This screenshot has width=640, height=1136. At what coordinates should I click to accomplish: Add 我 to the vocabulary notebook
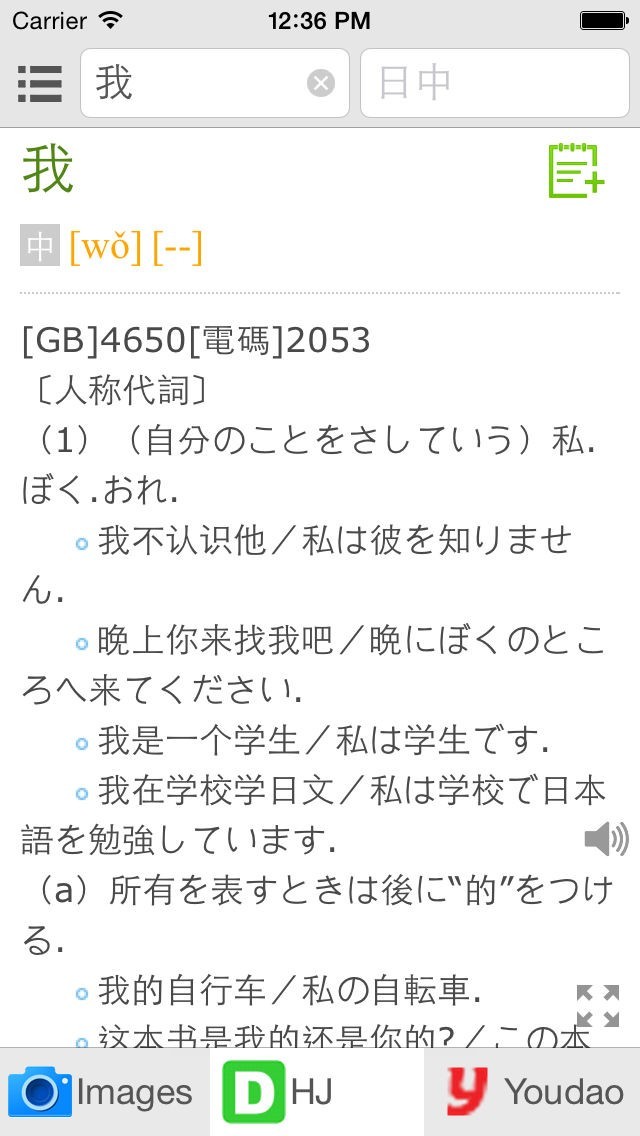pyautogui.click(x=576, y=171)
